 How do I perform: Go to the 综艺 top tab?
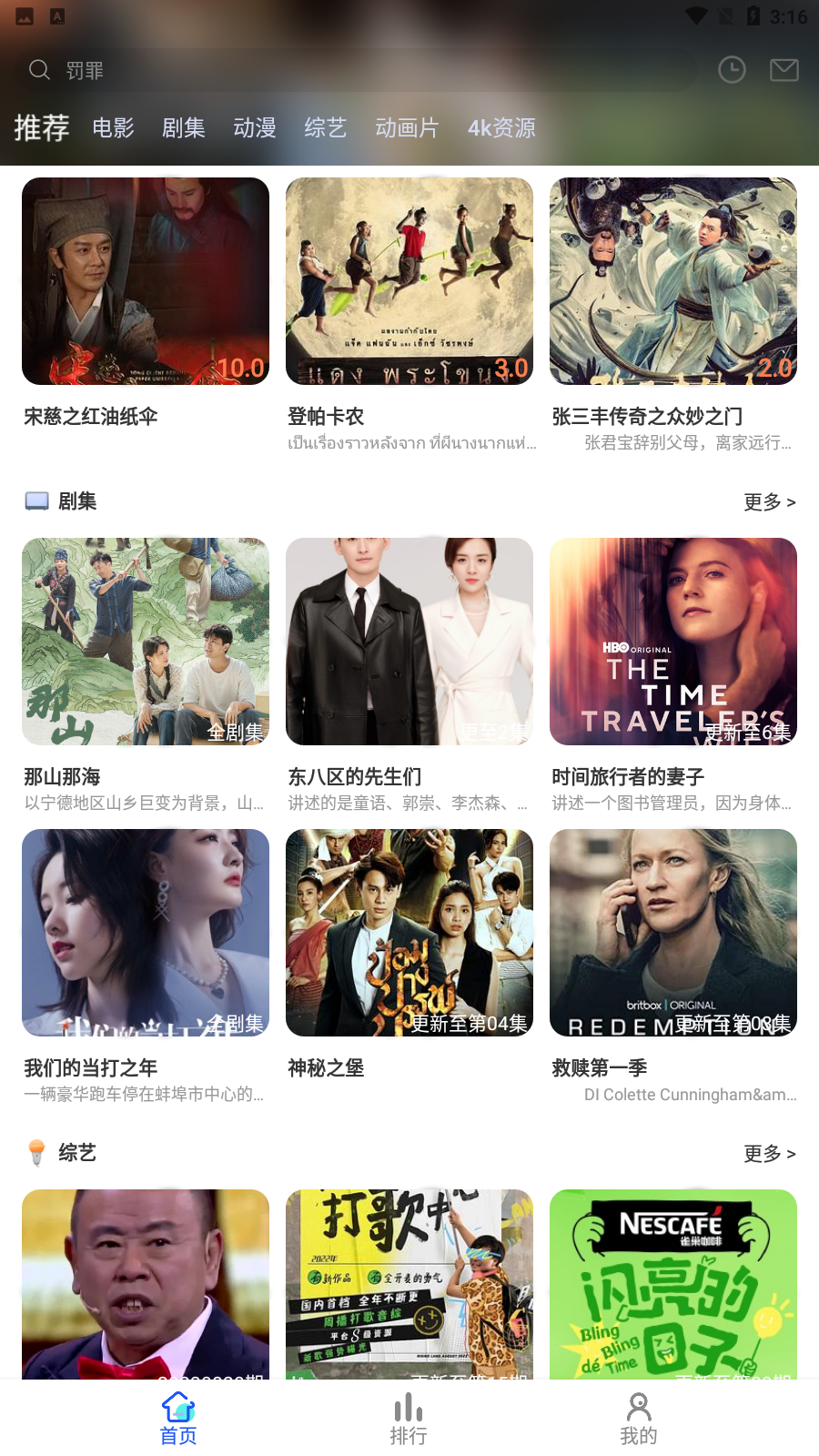326,127
